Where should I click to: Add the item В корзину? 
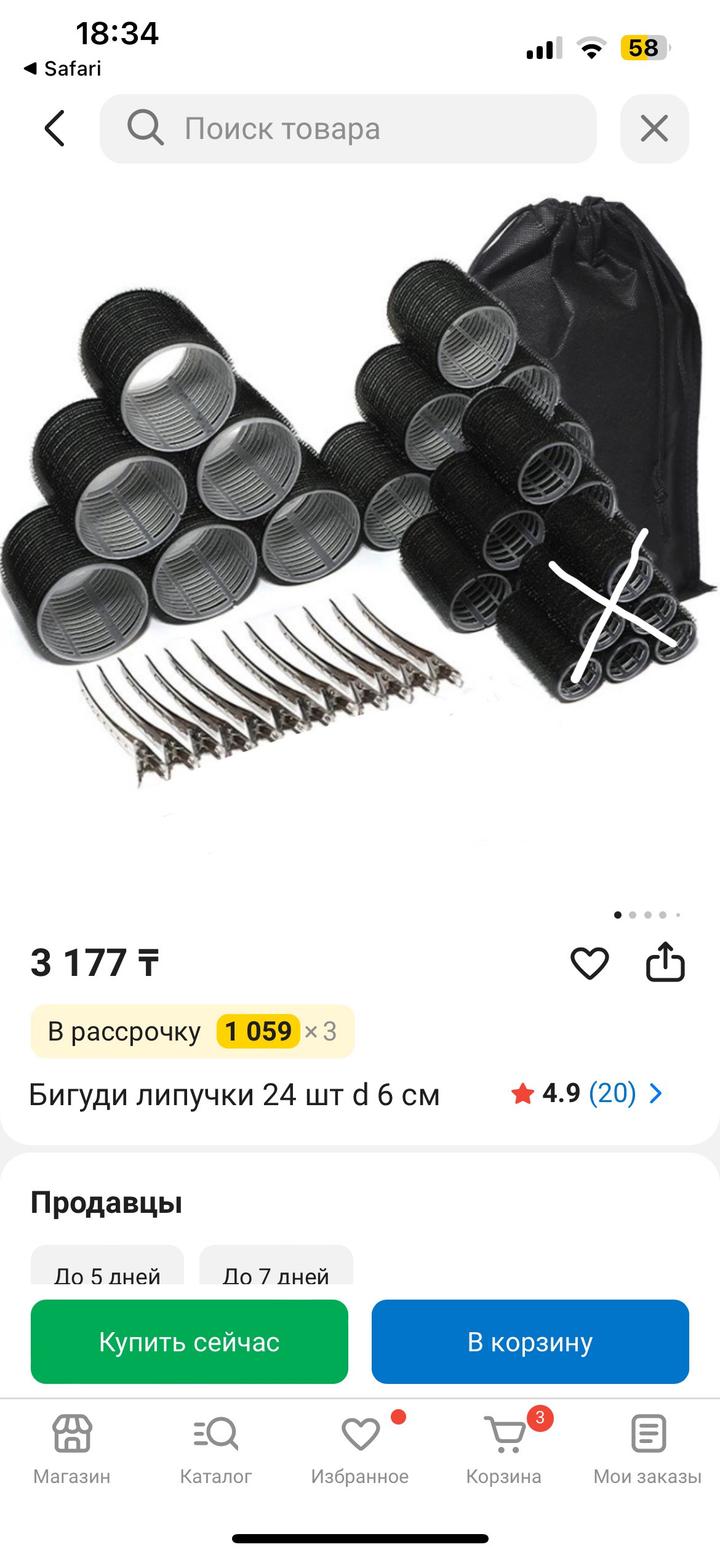(530, 1341)
